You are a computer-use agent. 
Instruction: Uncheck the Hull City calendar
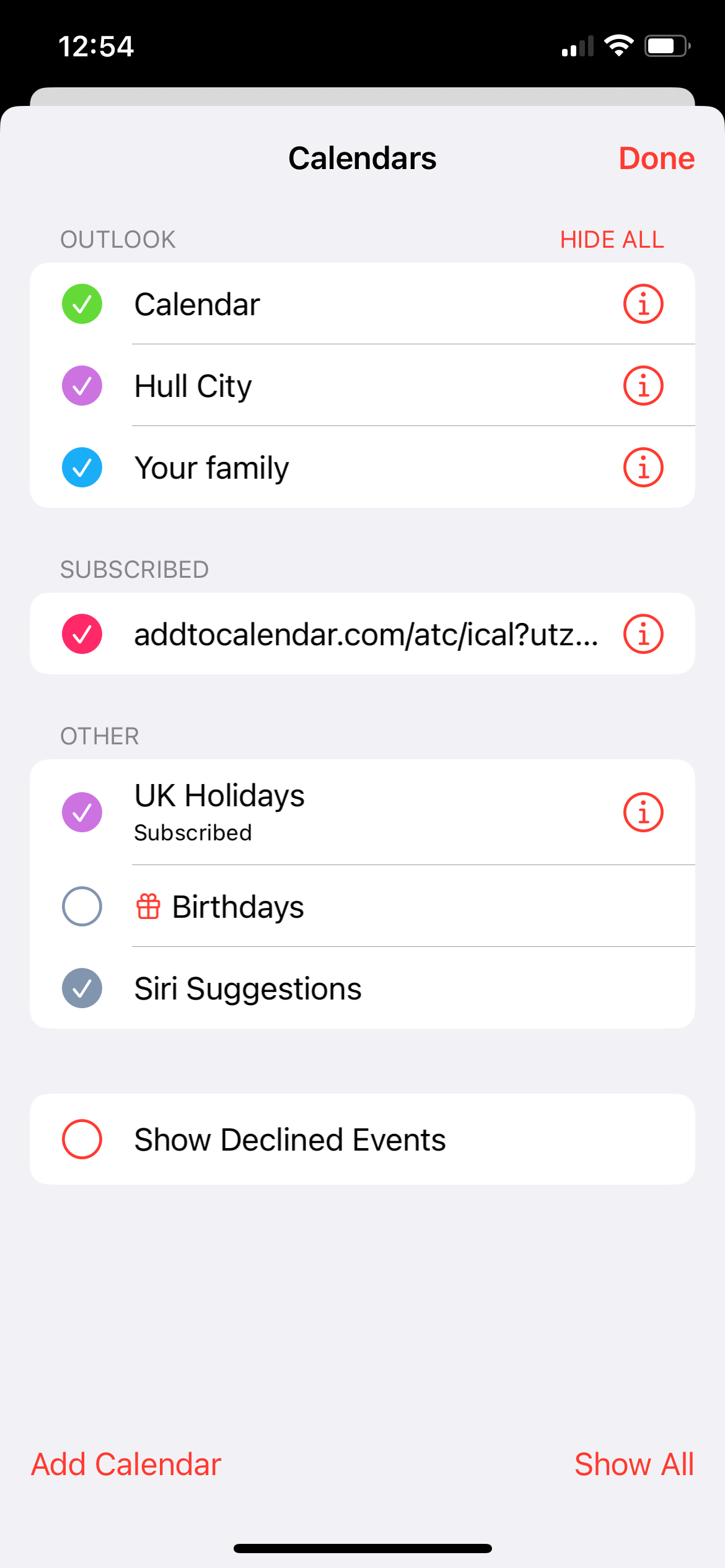point(82,386)
